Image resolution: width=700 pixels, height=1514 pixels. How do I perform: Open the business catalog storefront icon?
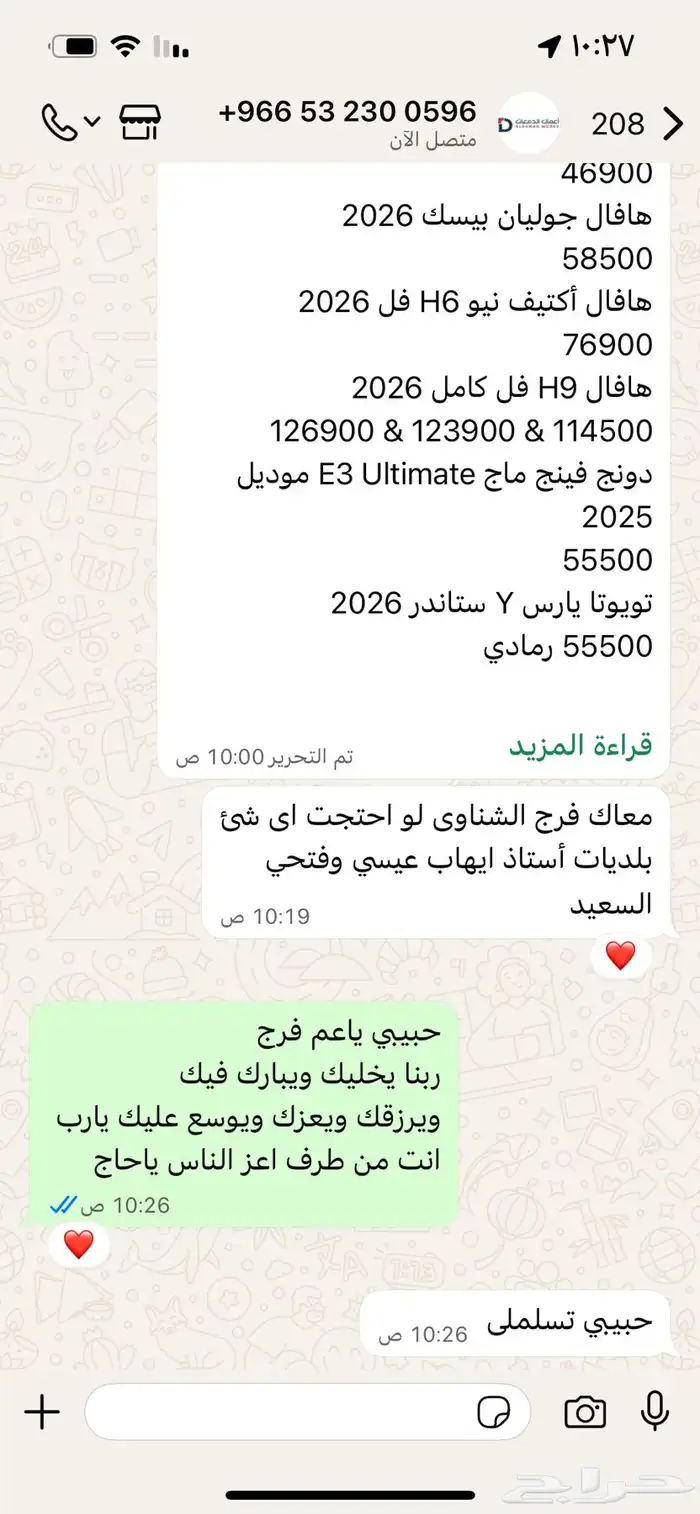pos(141,122)
